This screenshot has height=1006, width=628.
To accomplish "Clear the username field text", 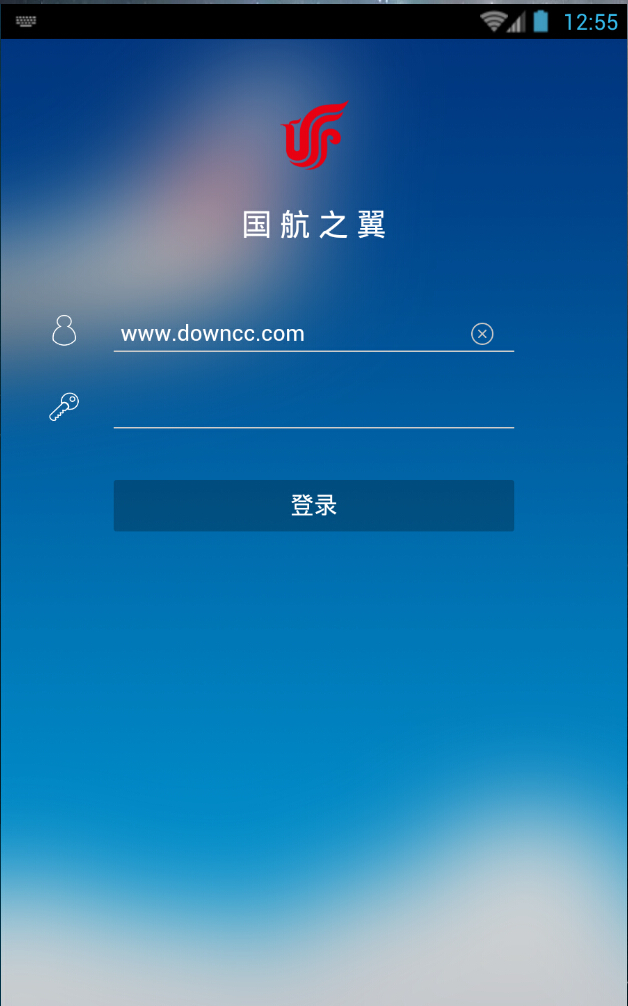I will (x=482, y=334).
